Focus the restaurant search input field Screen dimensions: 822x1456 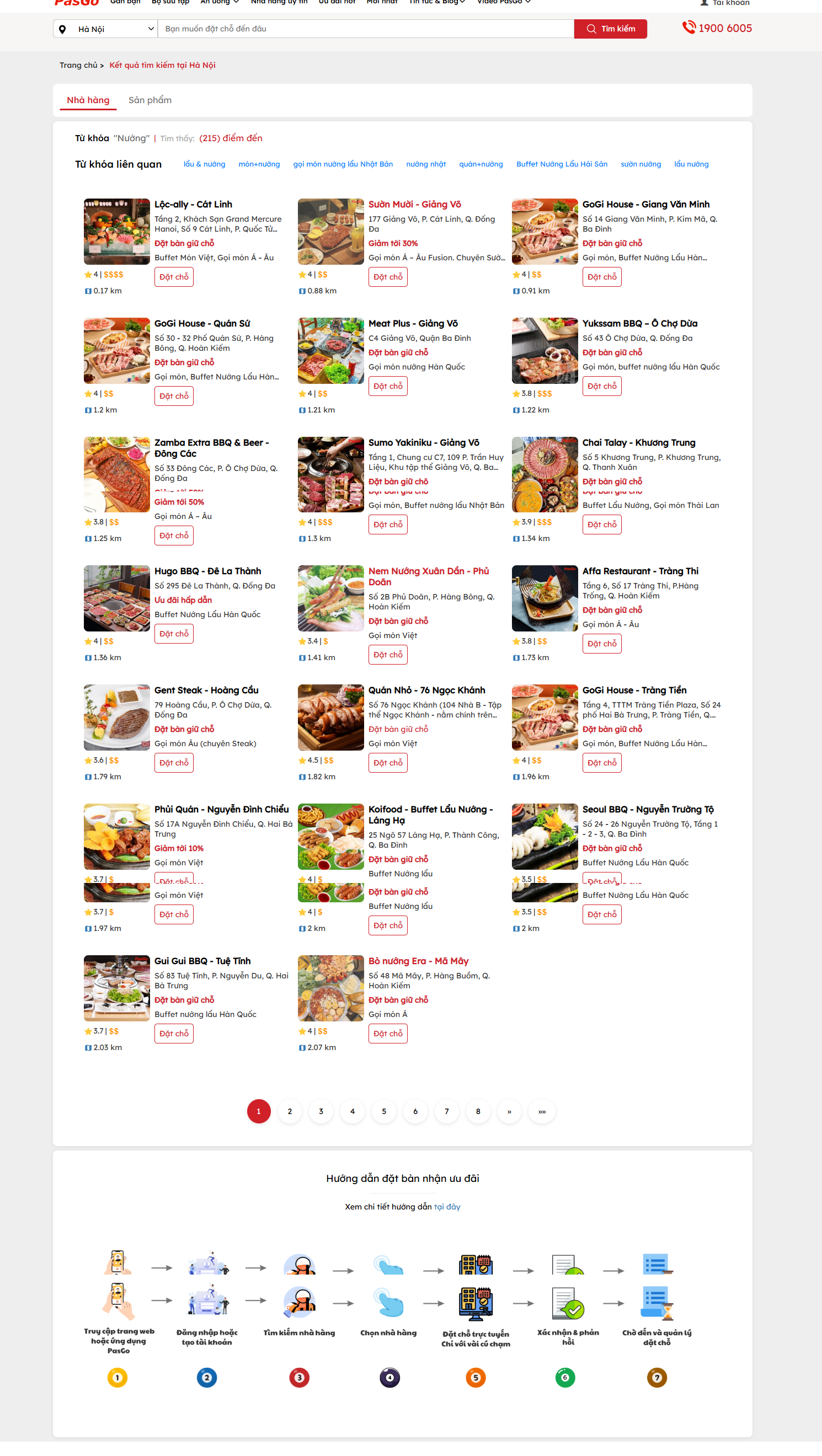(365, 29)
